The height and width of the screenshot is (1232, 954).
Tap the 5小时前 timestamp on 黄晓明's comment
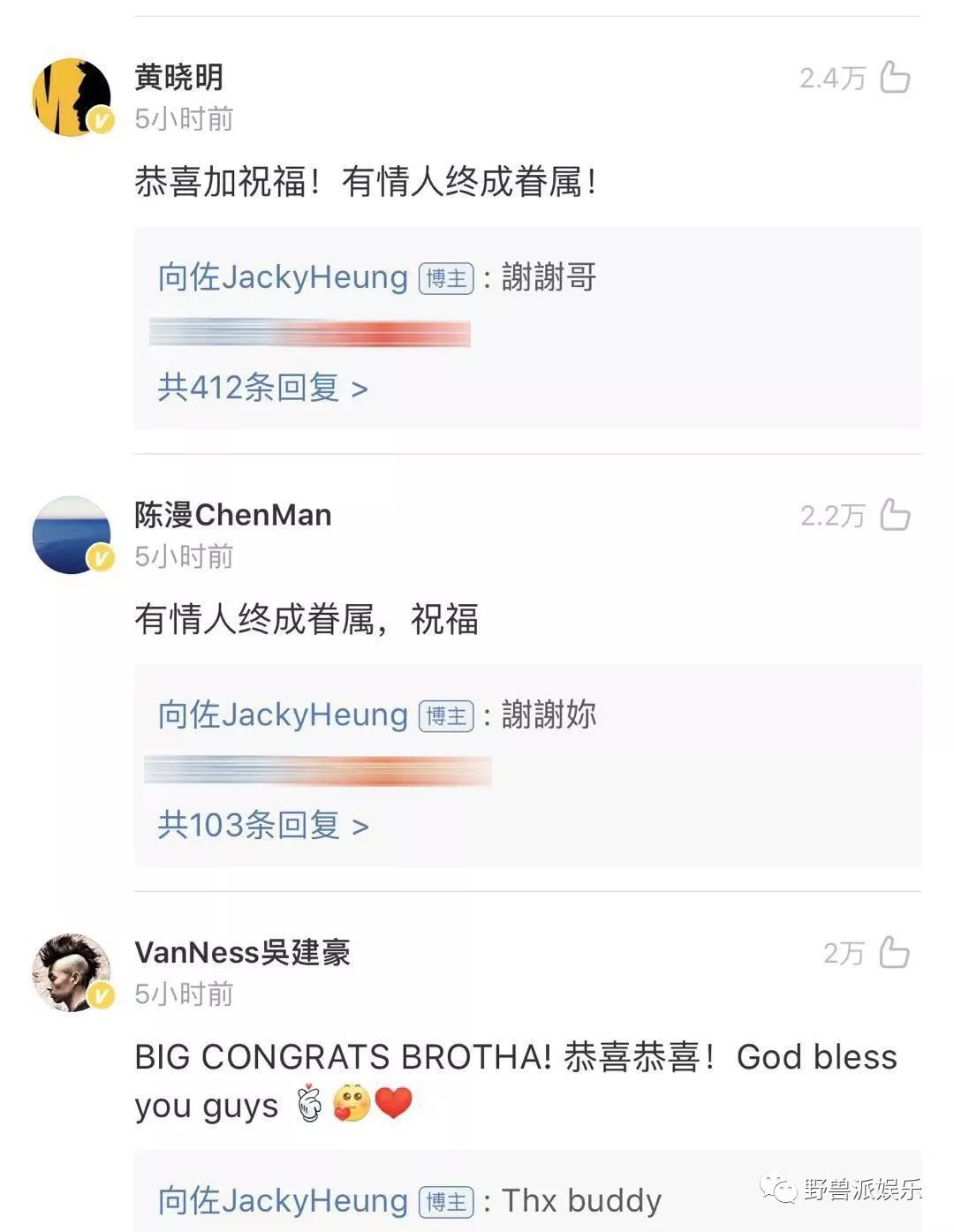pos(184,121)
